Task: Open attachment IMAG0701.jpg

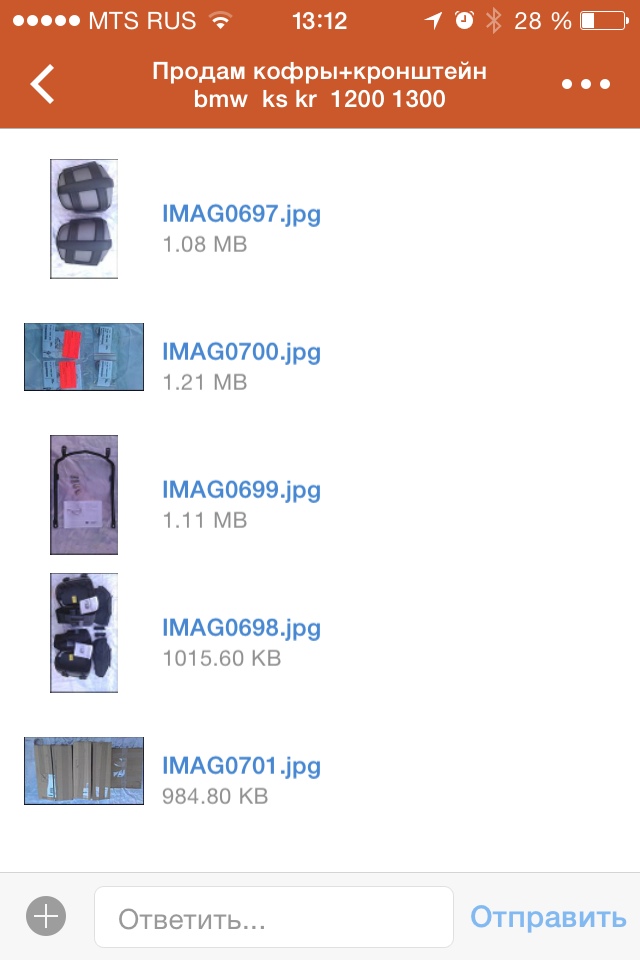Action: 241,767
